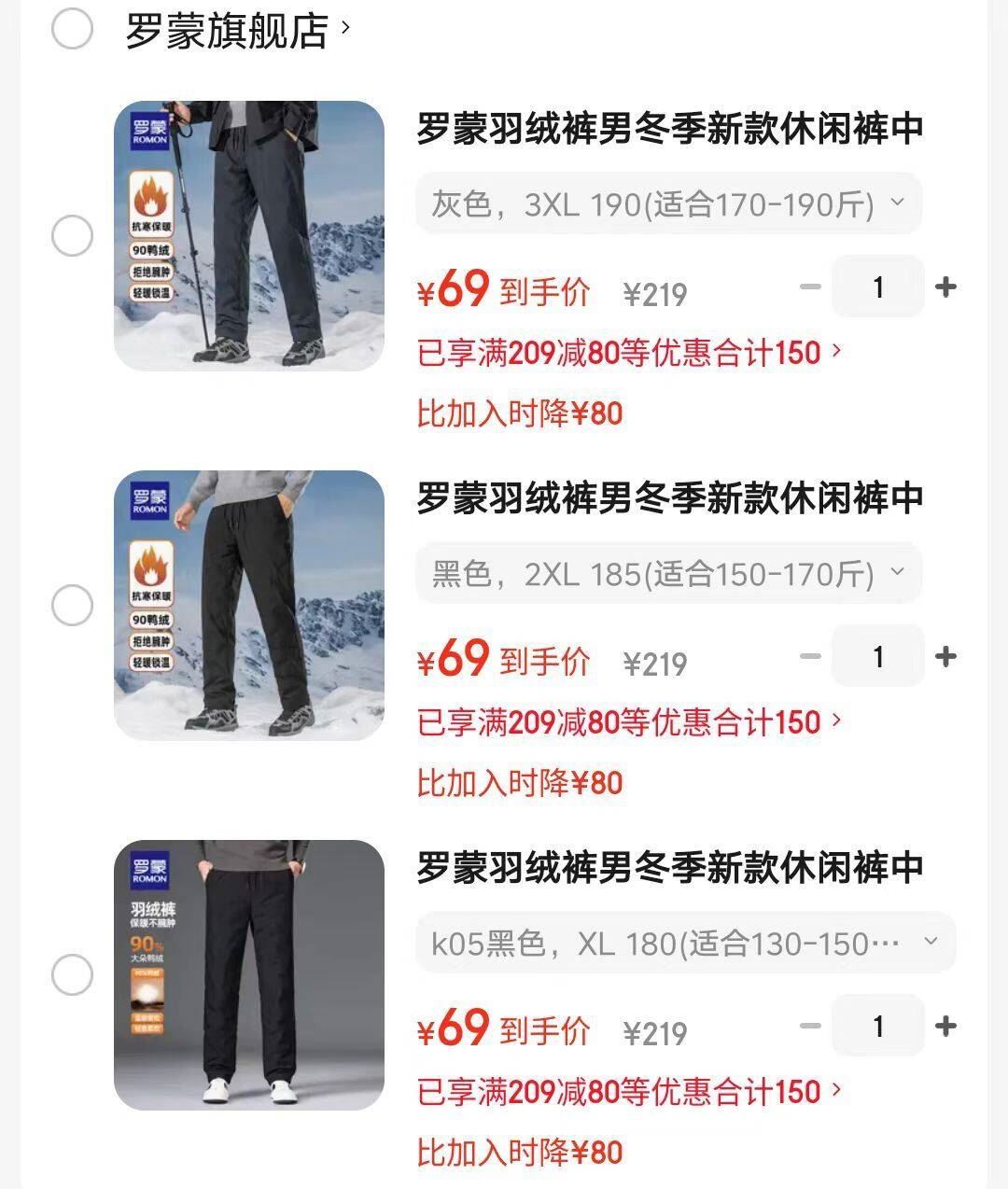The width and height of the screenshot is (1008, 1189).
Task: Open the 灰色 3XL 190 product image
Action: 249,236
